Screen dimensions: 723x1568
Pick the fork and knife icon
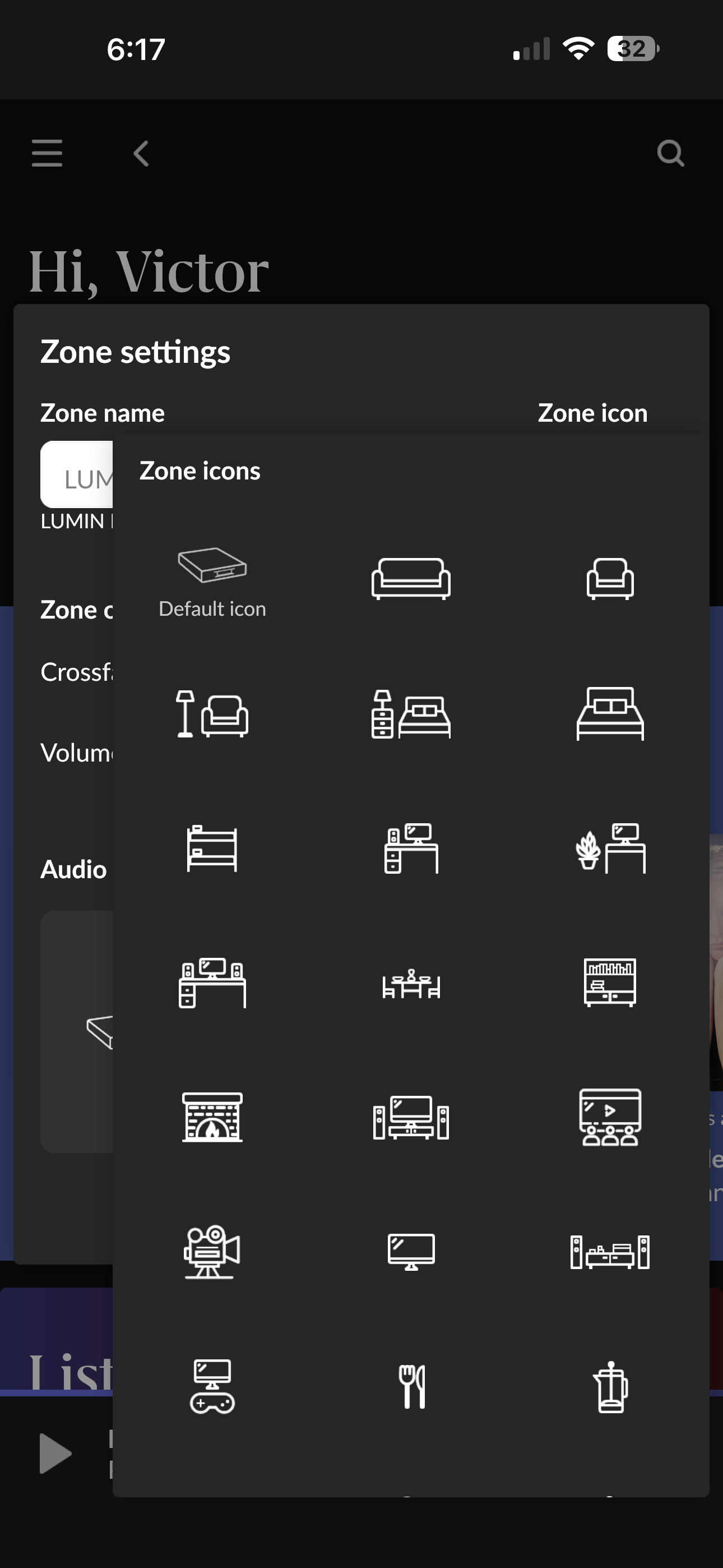[411, 1387]
